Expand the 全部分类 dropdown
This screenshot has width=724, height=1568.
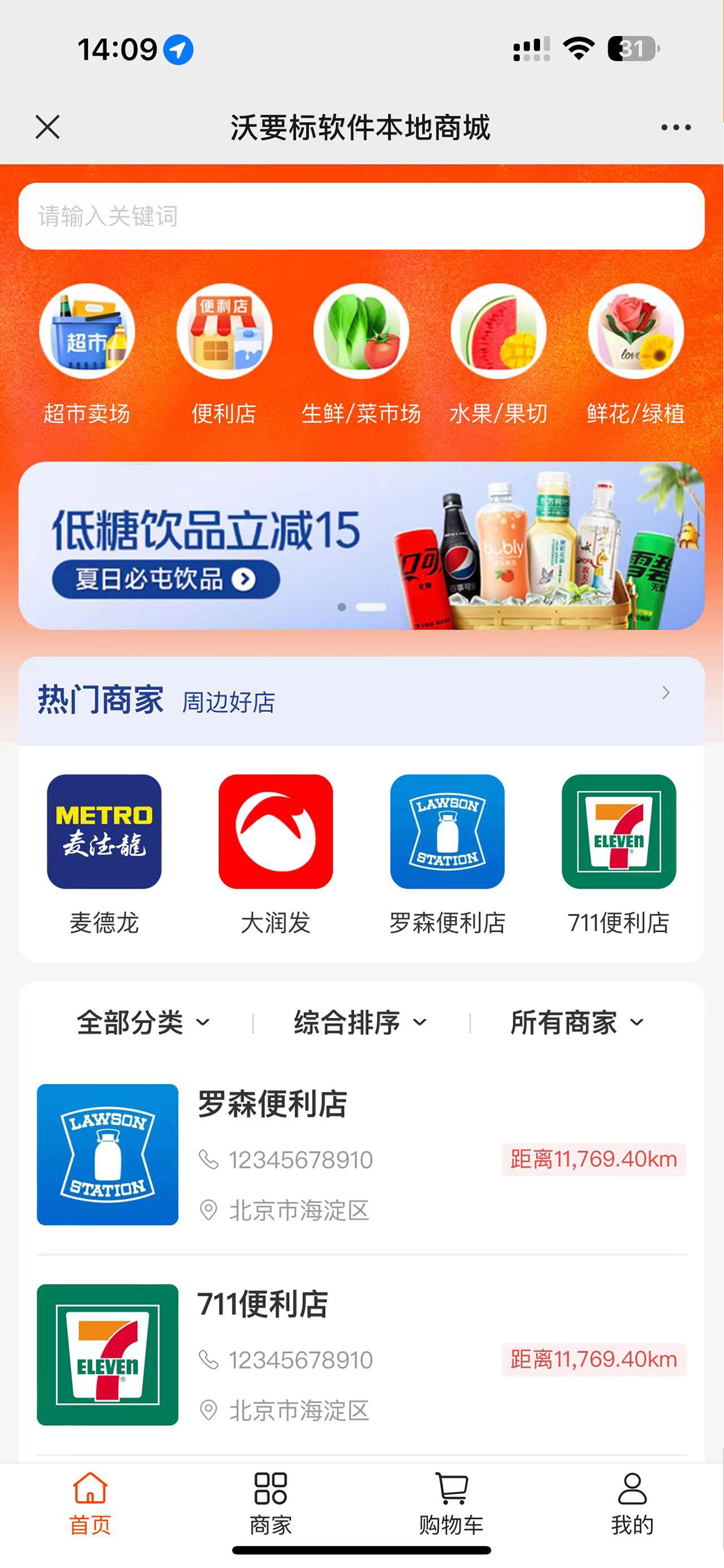pyautogui.click(x=143, y=1022)
